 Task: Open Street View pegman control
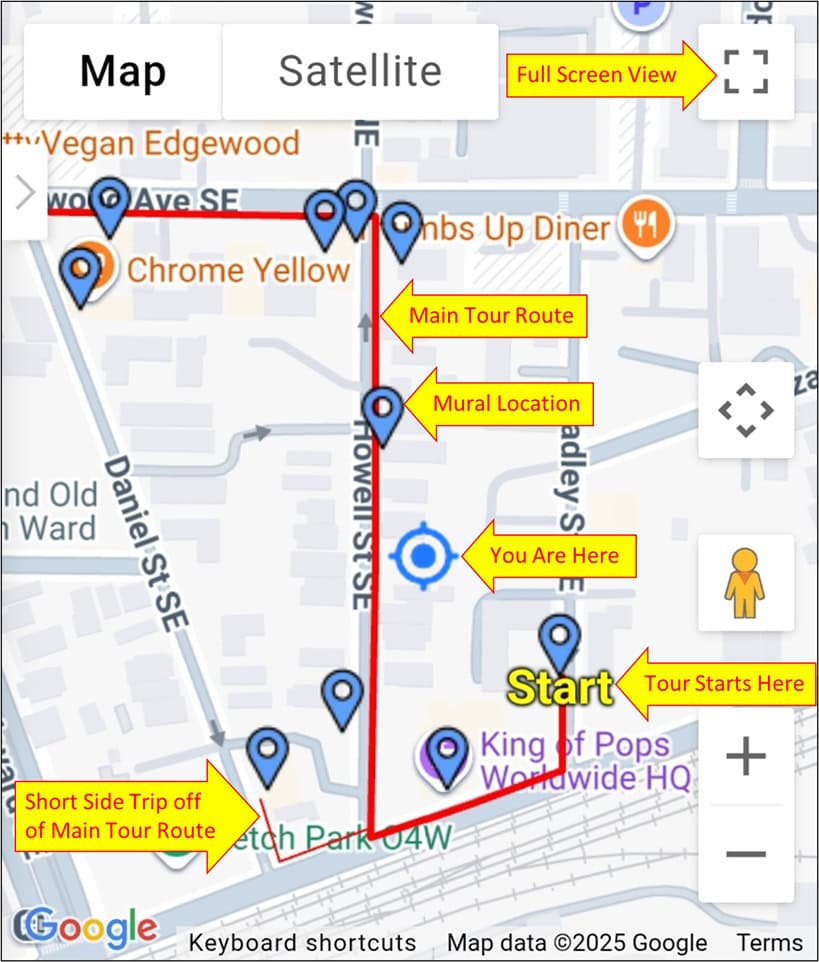click(746, 583)
